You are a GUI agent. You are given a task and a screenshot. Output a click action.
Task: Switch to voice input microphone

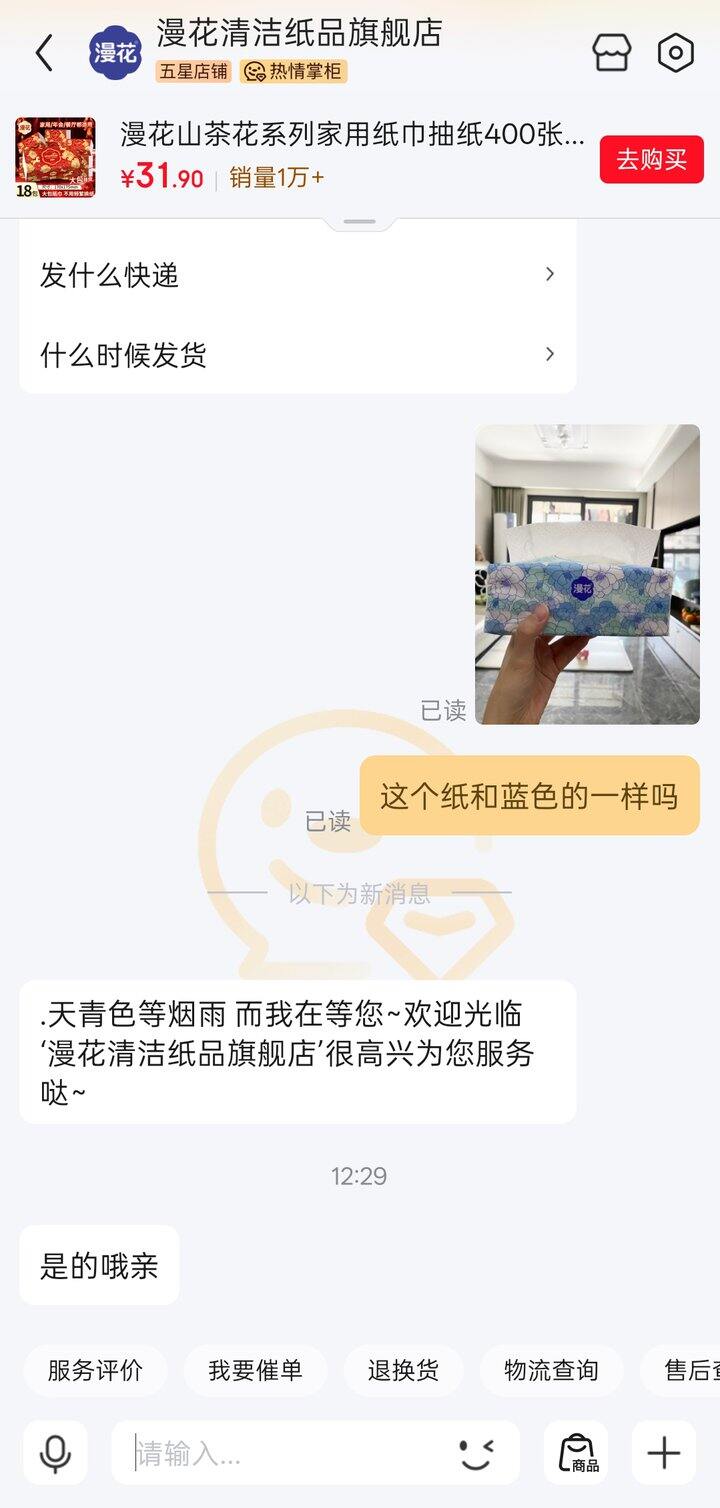point(55,1452)
